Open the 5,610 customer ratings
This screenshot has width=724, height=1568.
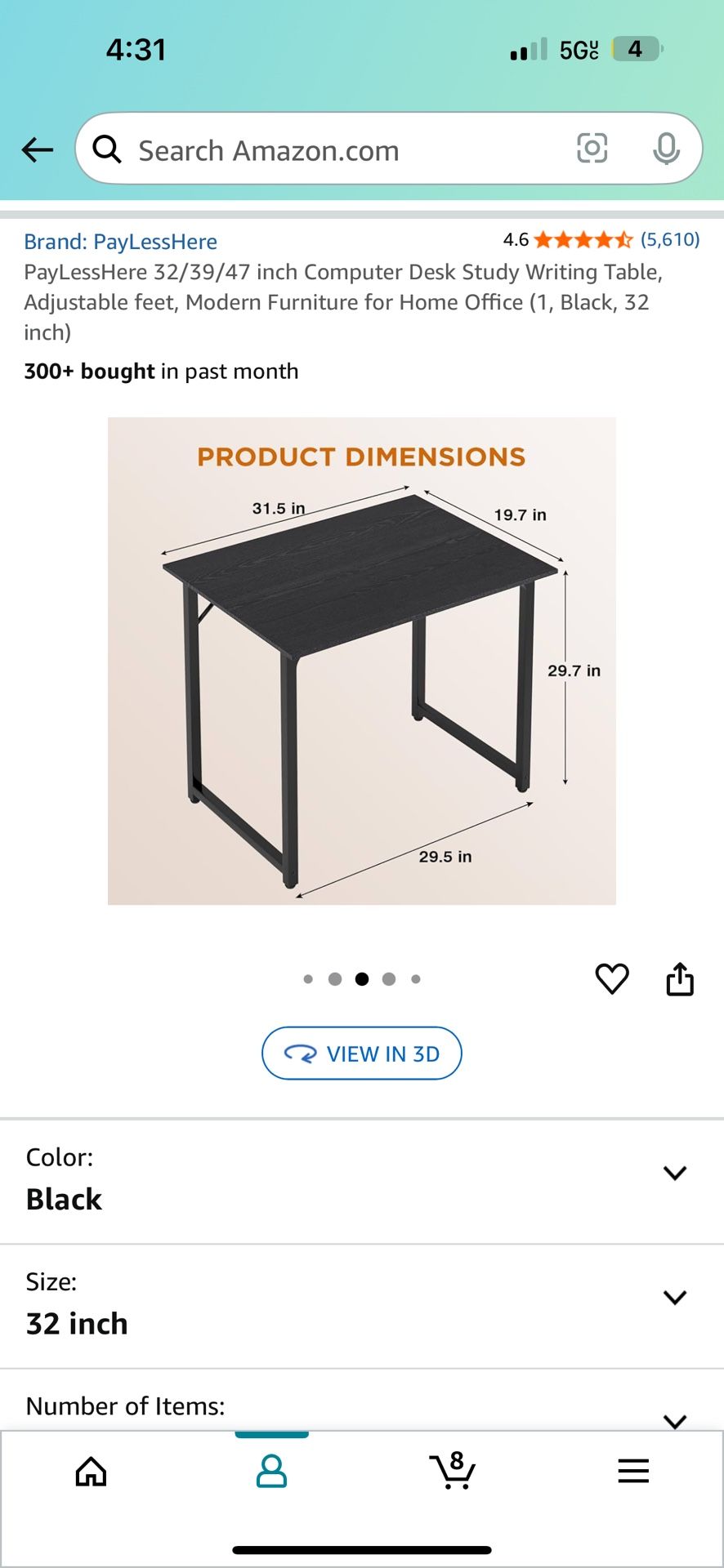[669, 239]
